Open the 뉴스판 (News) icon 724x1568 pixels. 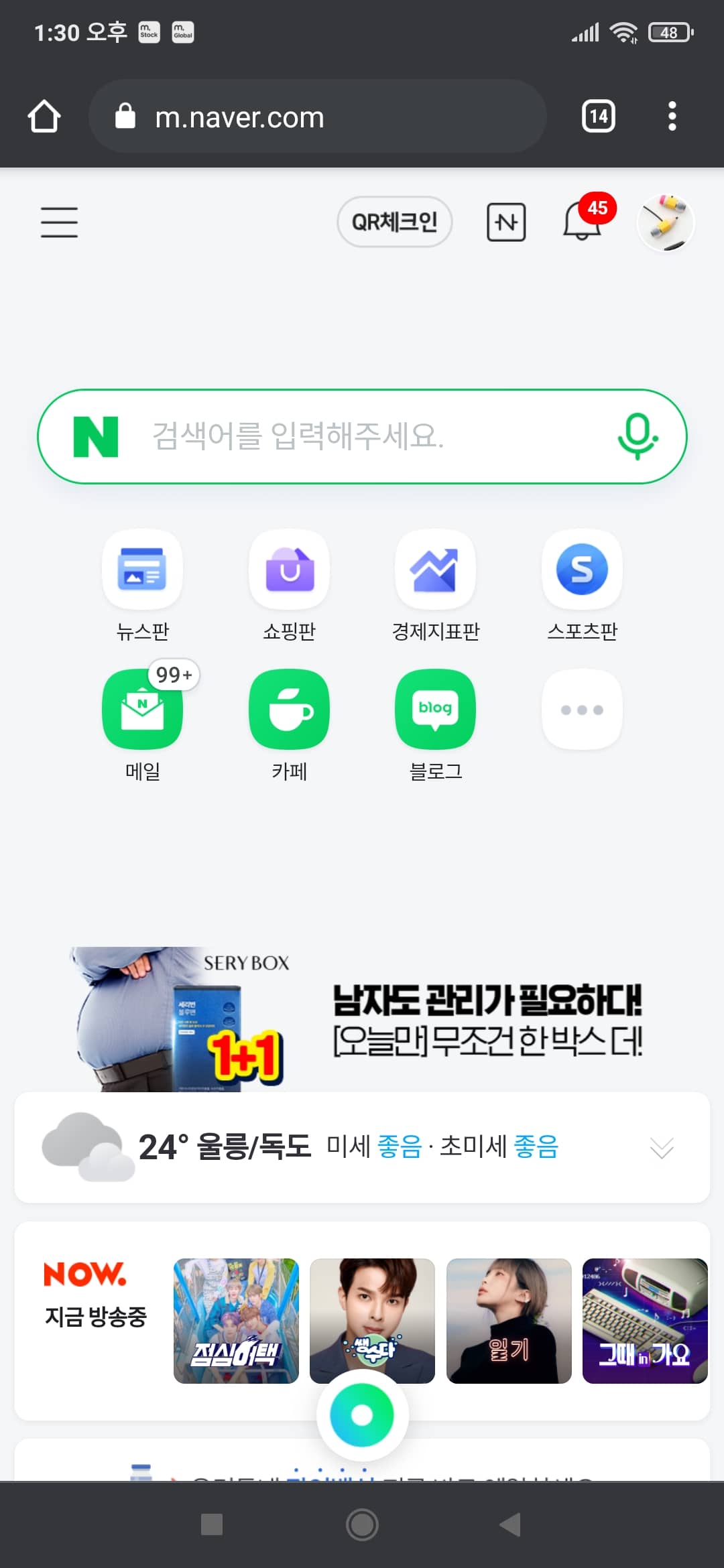point(143,570)
